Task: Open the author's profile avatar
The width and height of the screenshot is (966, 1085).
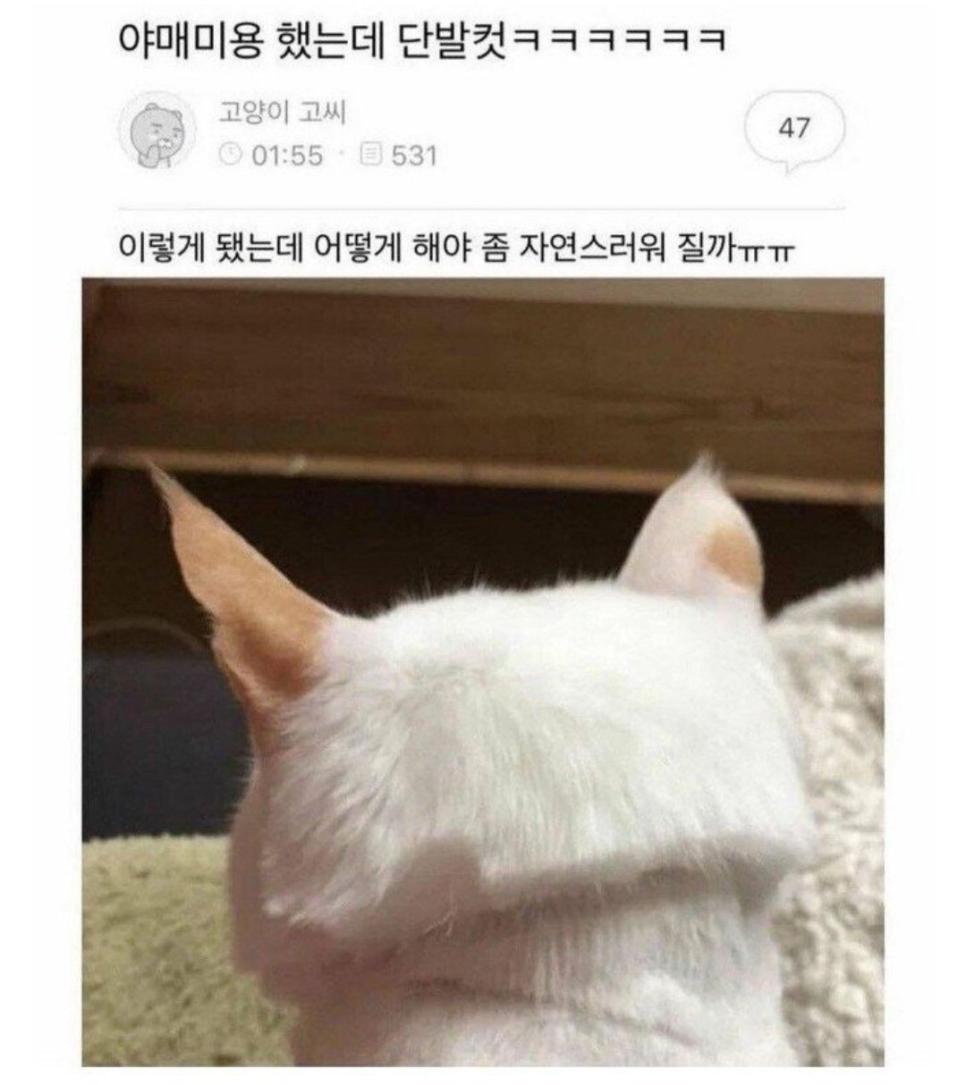Action: (x=153, y=133)
